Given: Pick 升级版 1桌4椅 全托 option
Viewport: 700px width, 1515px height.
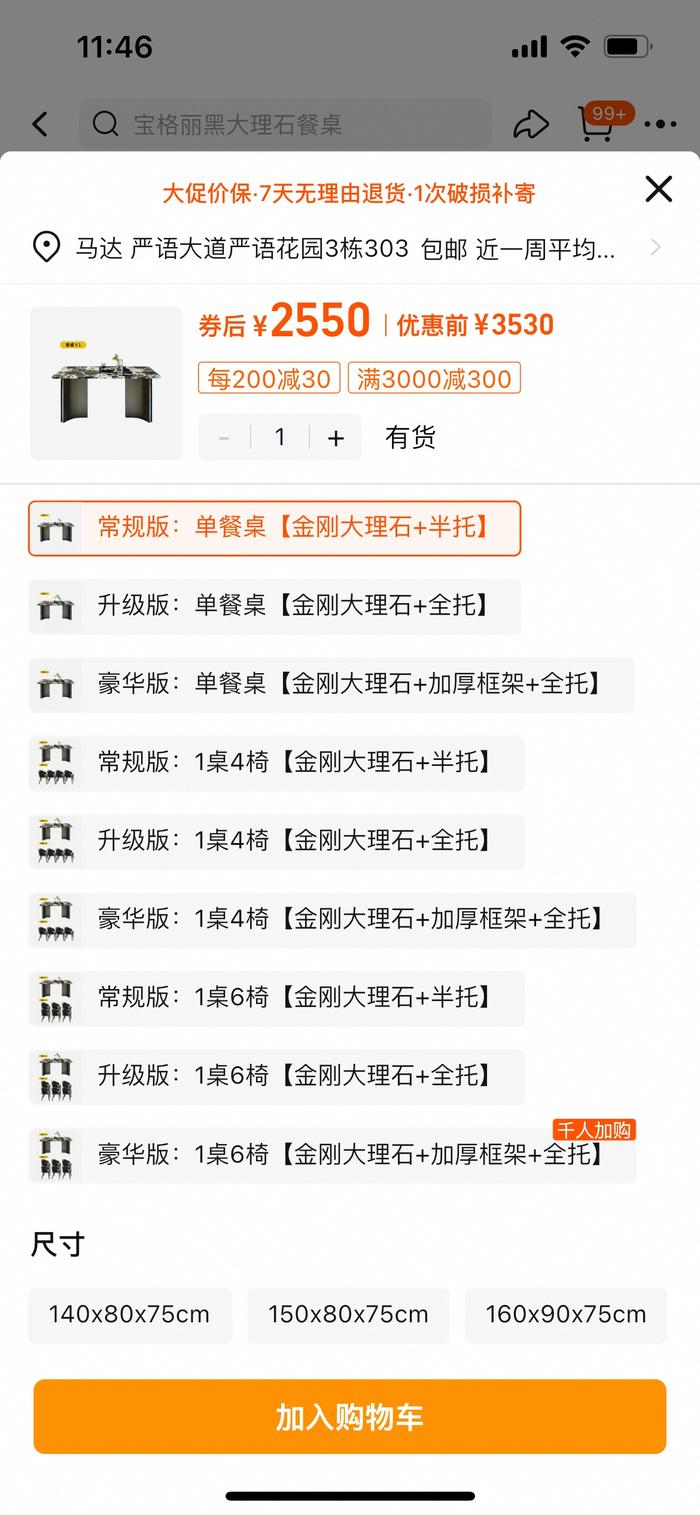Looking at the screenshot, I should 277,841.
